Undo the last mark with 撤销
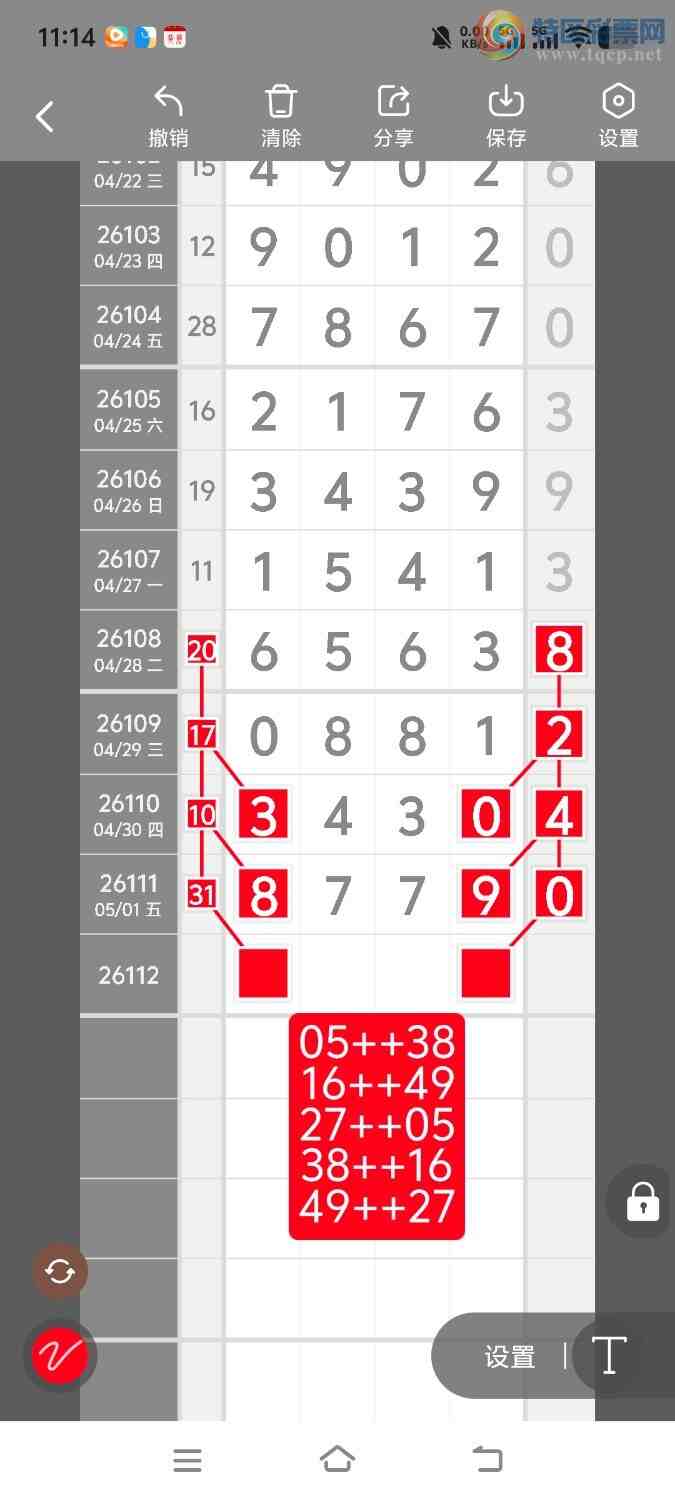Viewport: 675px width, 1500px height. (x=168, y=117)
